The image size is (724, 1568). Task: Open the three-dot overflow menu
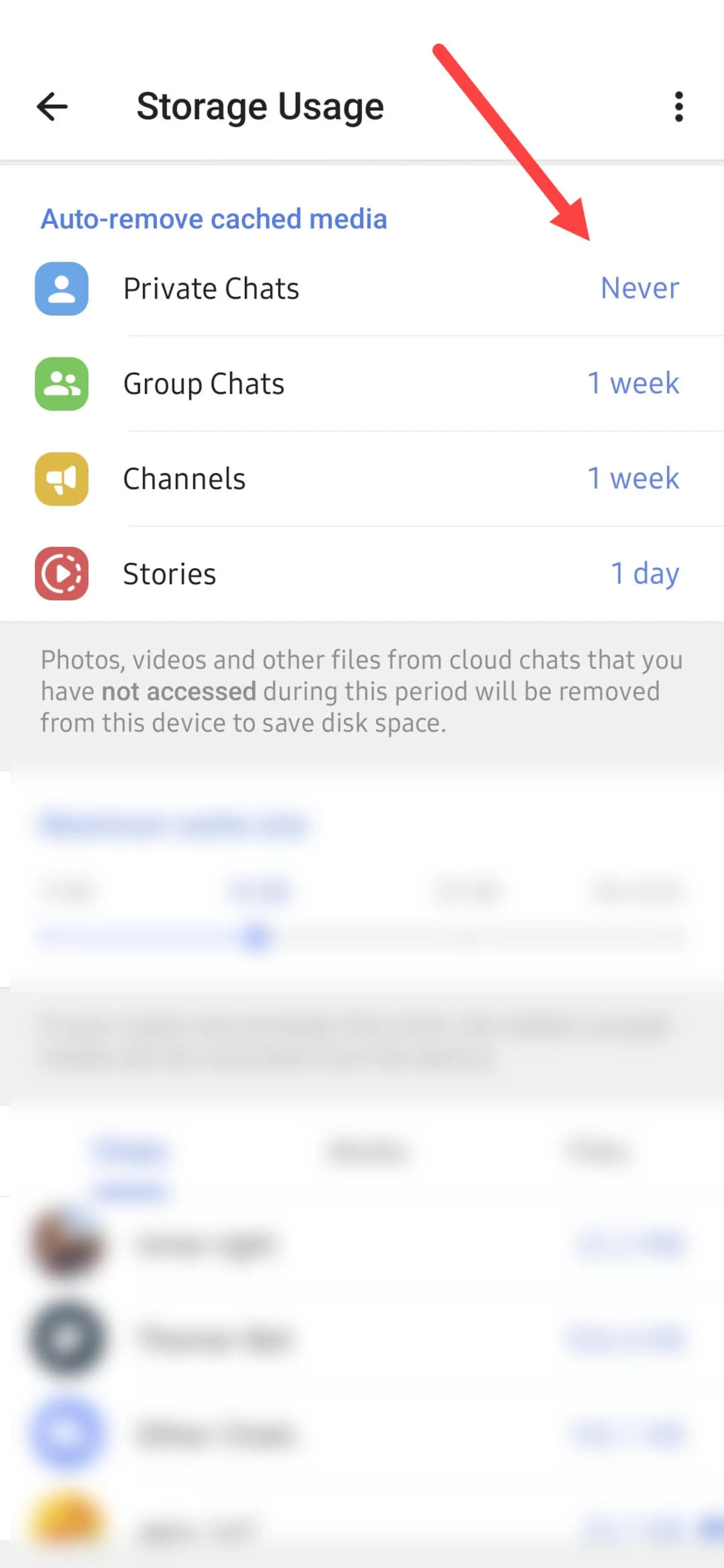point(678,107)
